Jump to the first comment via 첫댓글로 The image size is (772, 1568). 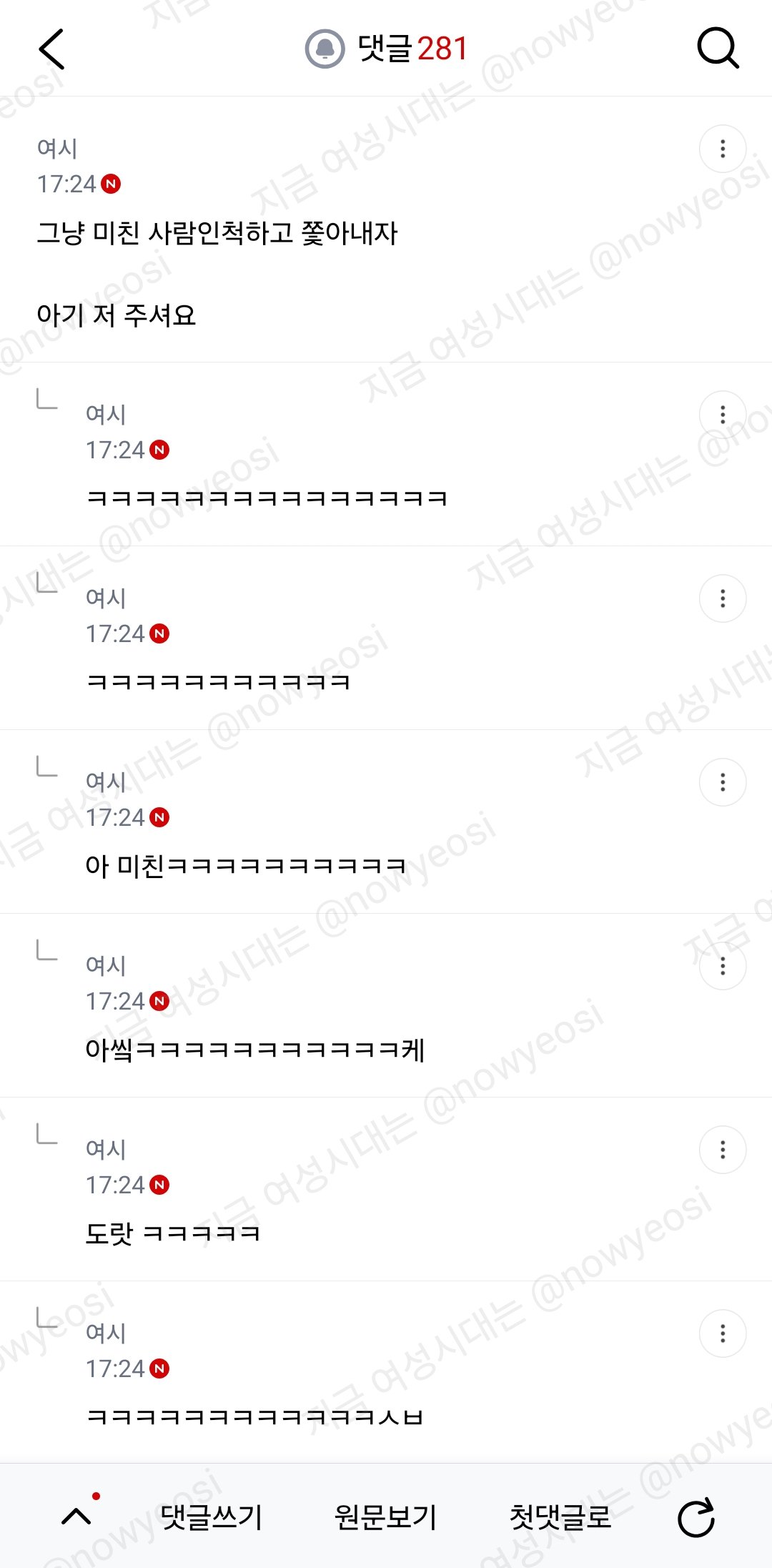pyautogui.click(x=560, y=1517)
